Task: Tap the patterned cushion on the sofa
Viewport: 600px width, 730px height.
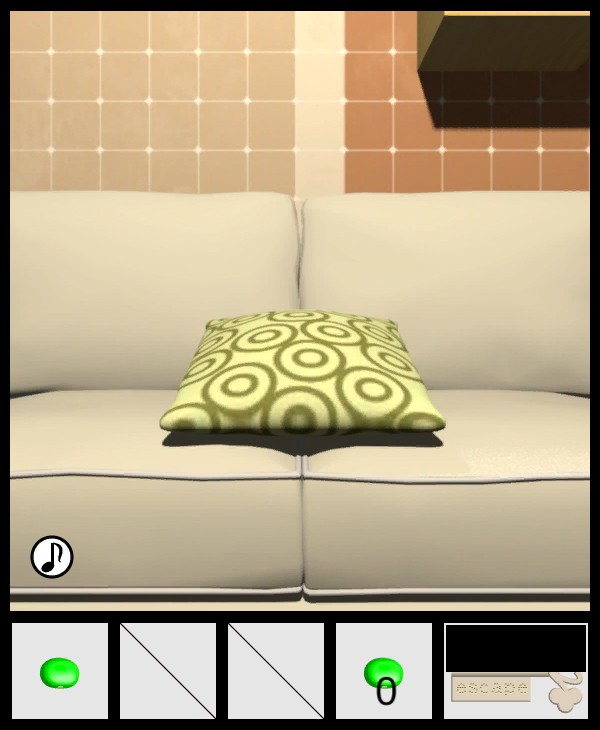Action: 300,375
